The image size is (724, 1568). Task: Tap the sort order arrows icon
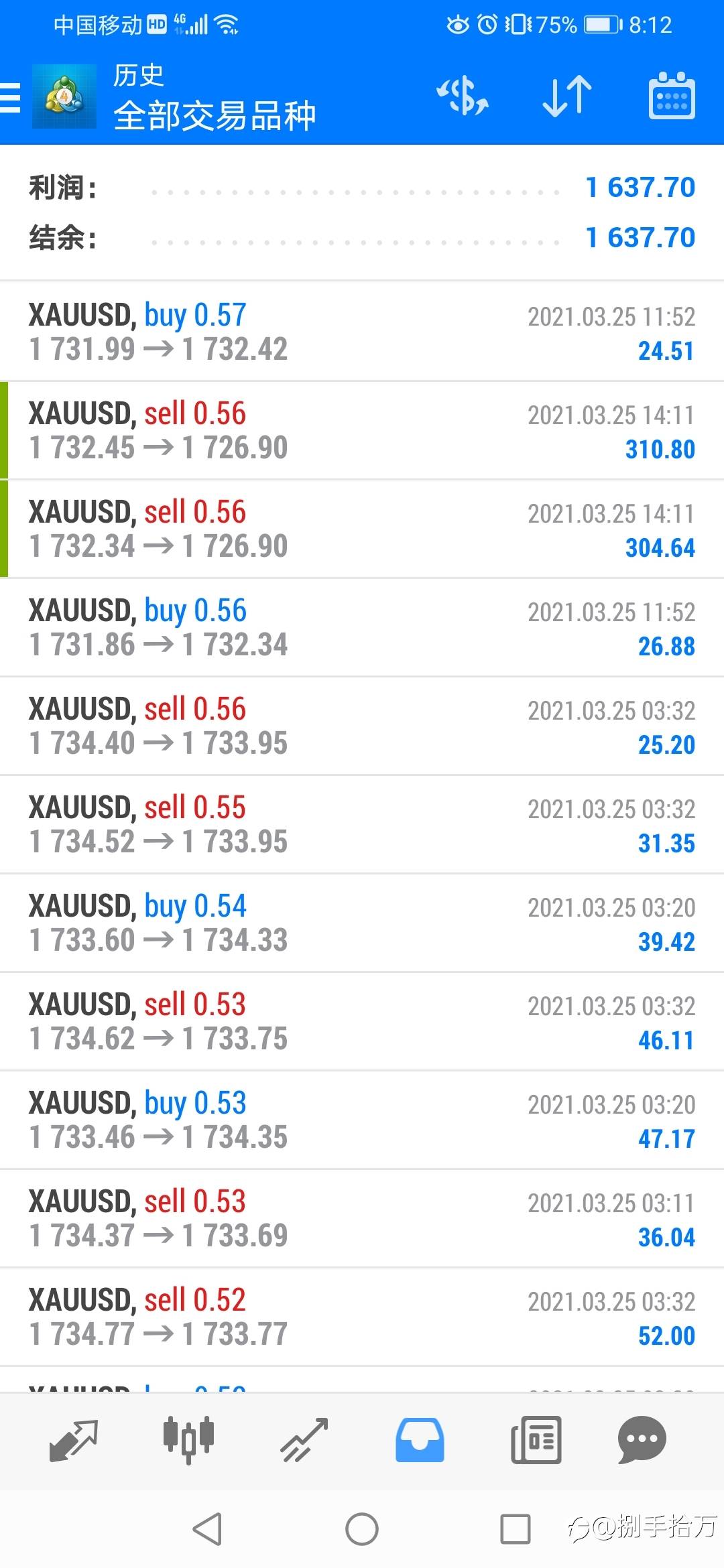click(x=566, y=96)
